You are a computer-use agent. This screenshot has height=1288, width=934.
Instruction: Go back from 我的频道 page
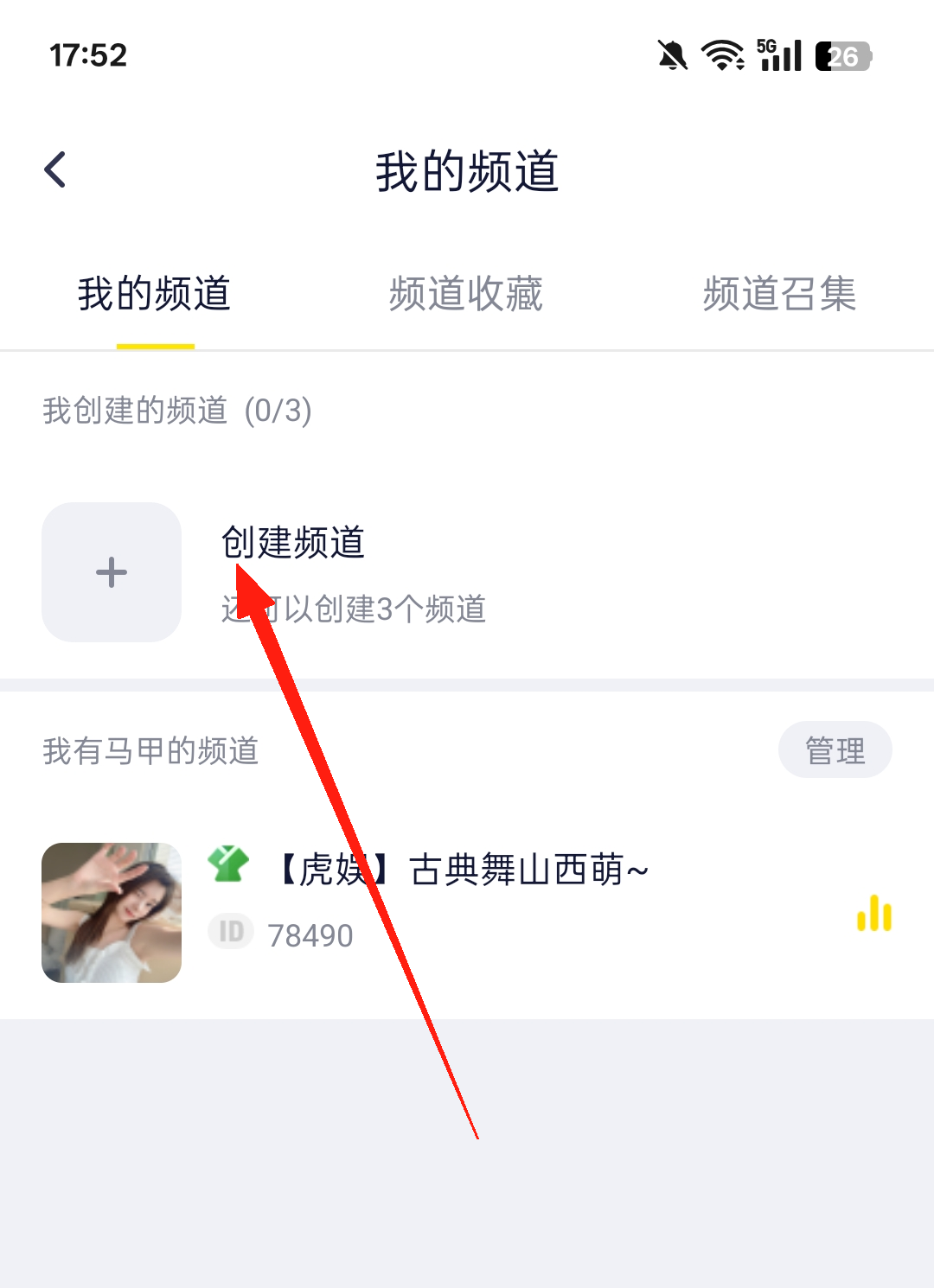coord(55,169)
